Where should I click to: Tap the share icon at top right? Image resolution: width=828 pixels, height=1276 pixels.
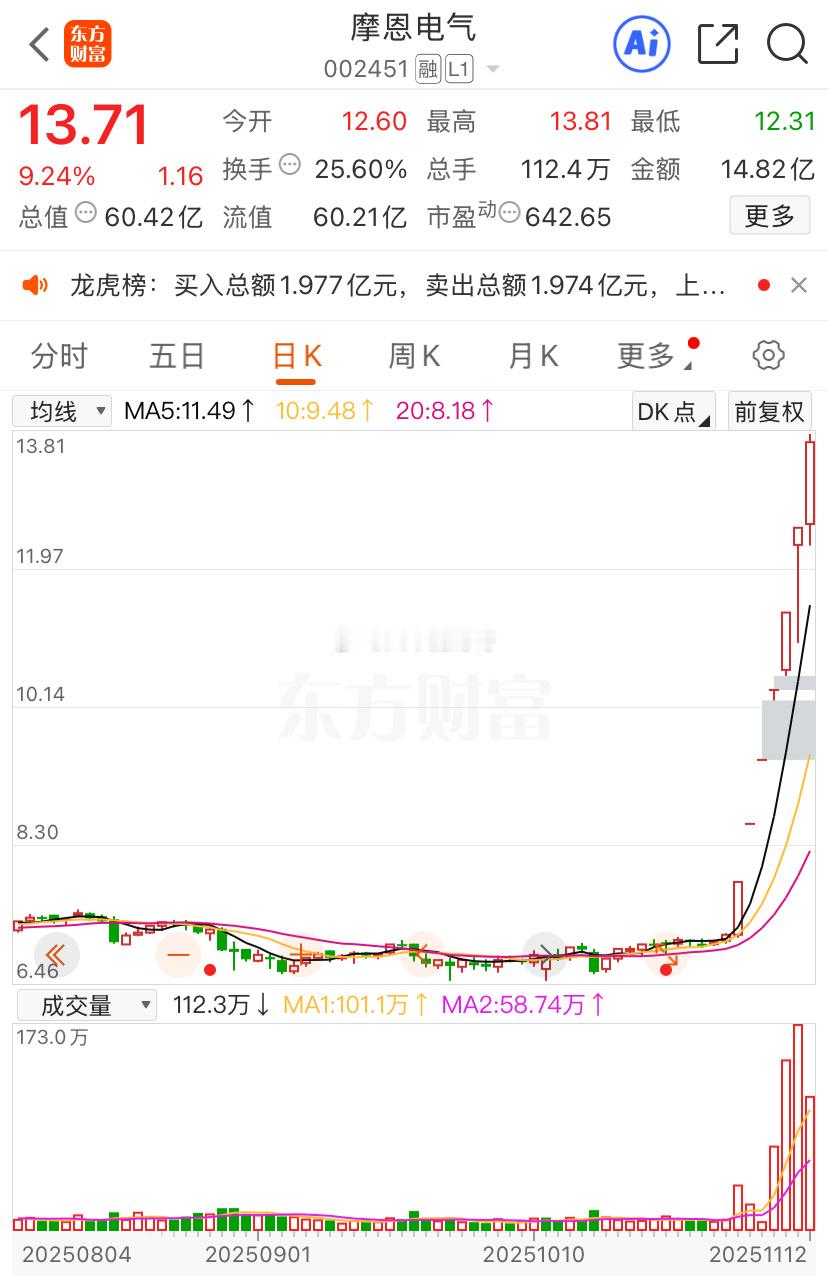pos(717,44)
